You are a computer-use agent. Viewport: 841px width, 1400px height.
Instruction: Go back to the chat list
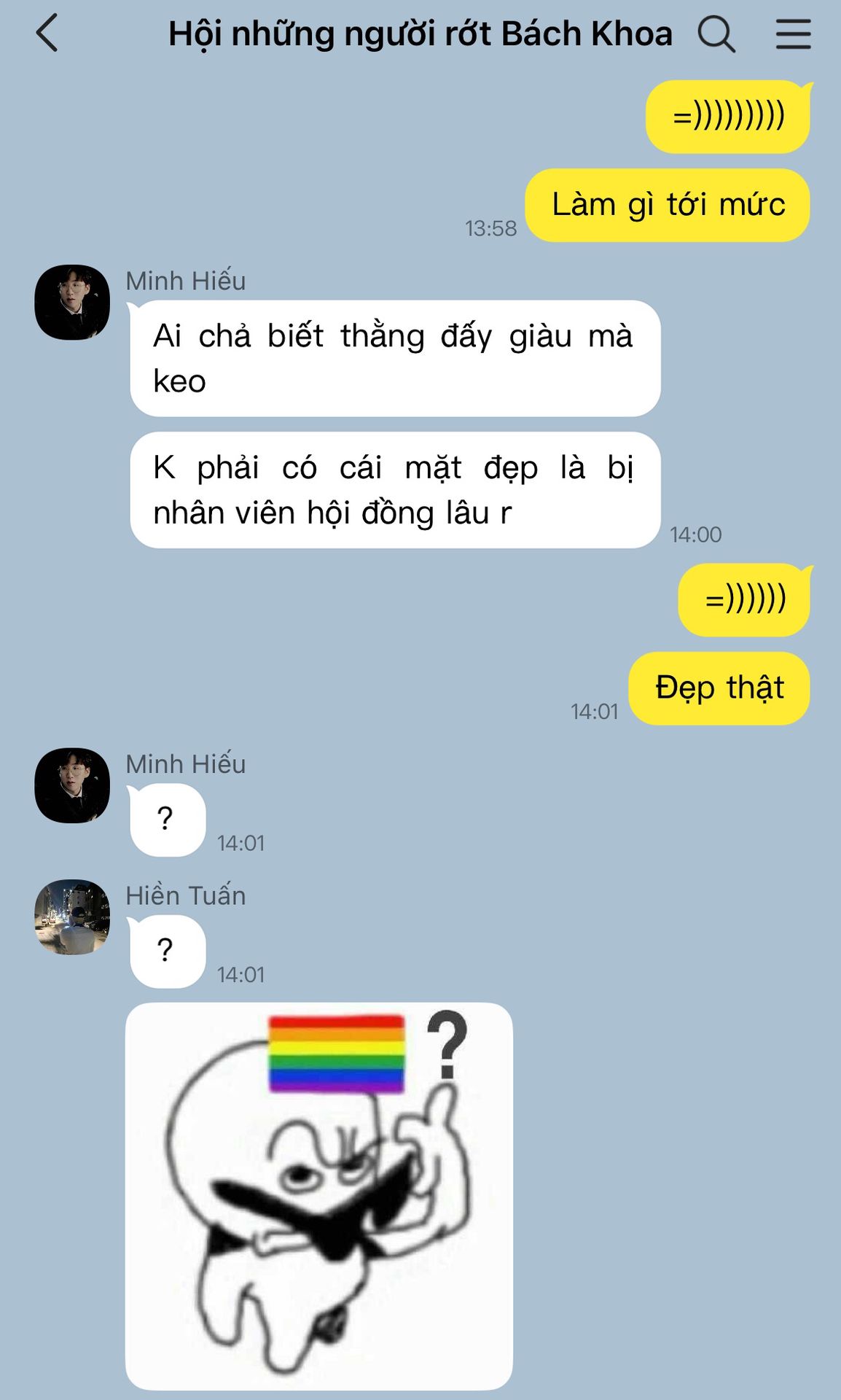[x=47, y=34]
